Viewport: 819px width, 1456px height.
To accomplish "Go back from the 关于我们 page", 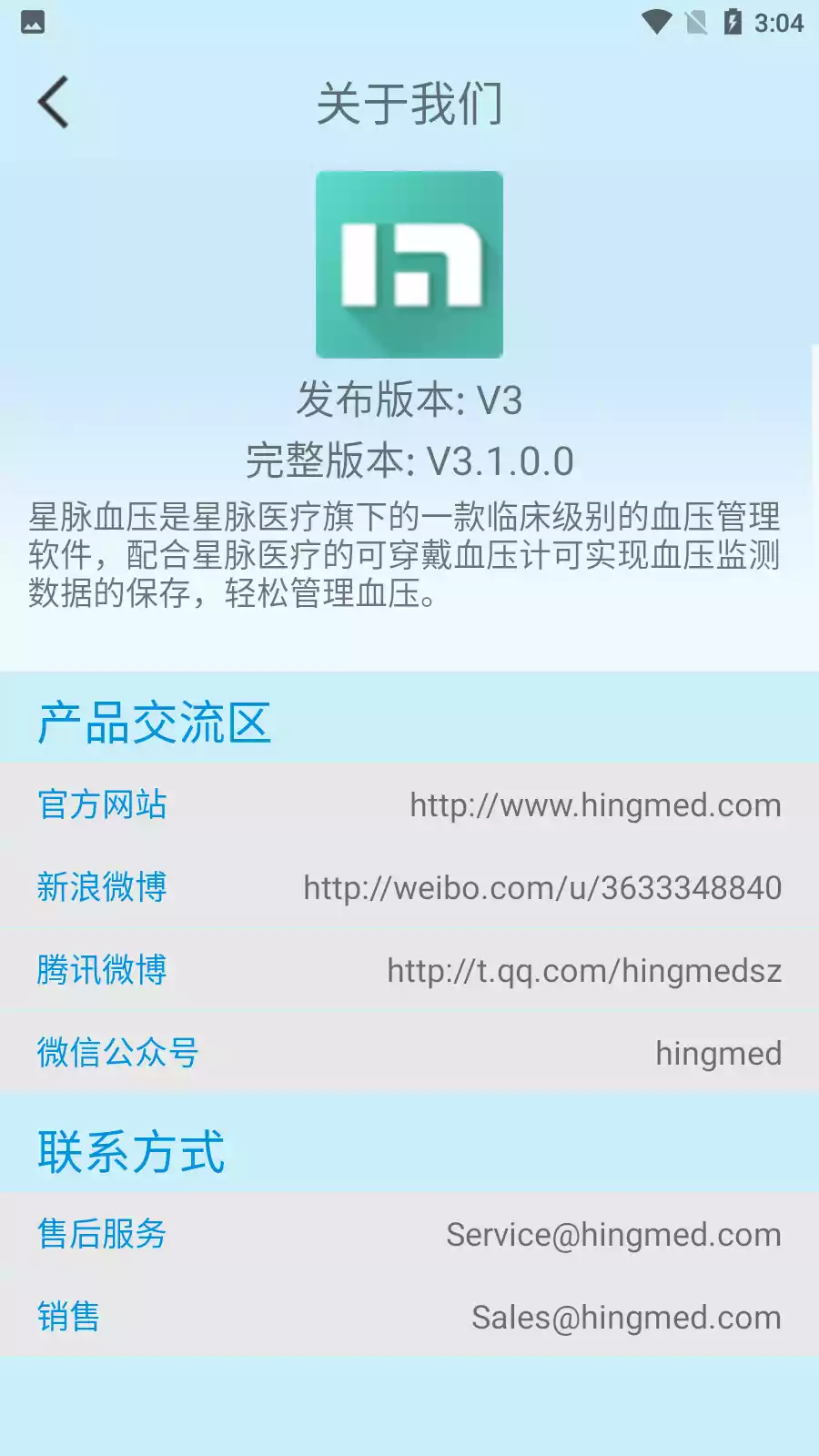I will pos(53,102).
